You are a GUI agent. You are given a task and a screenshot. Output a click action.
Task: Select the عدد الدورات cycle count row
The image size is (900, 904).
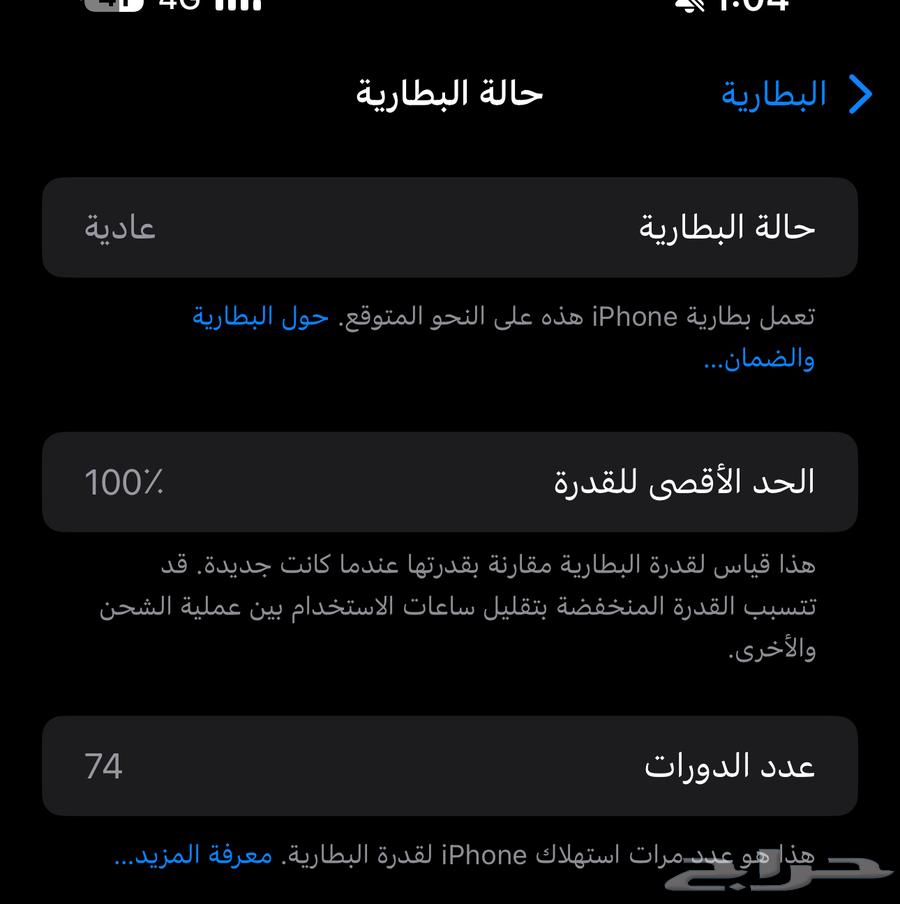[450, 765]
